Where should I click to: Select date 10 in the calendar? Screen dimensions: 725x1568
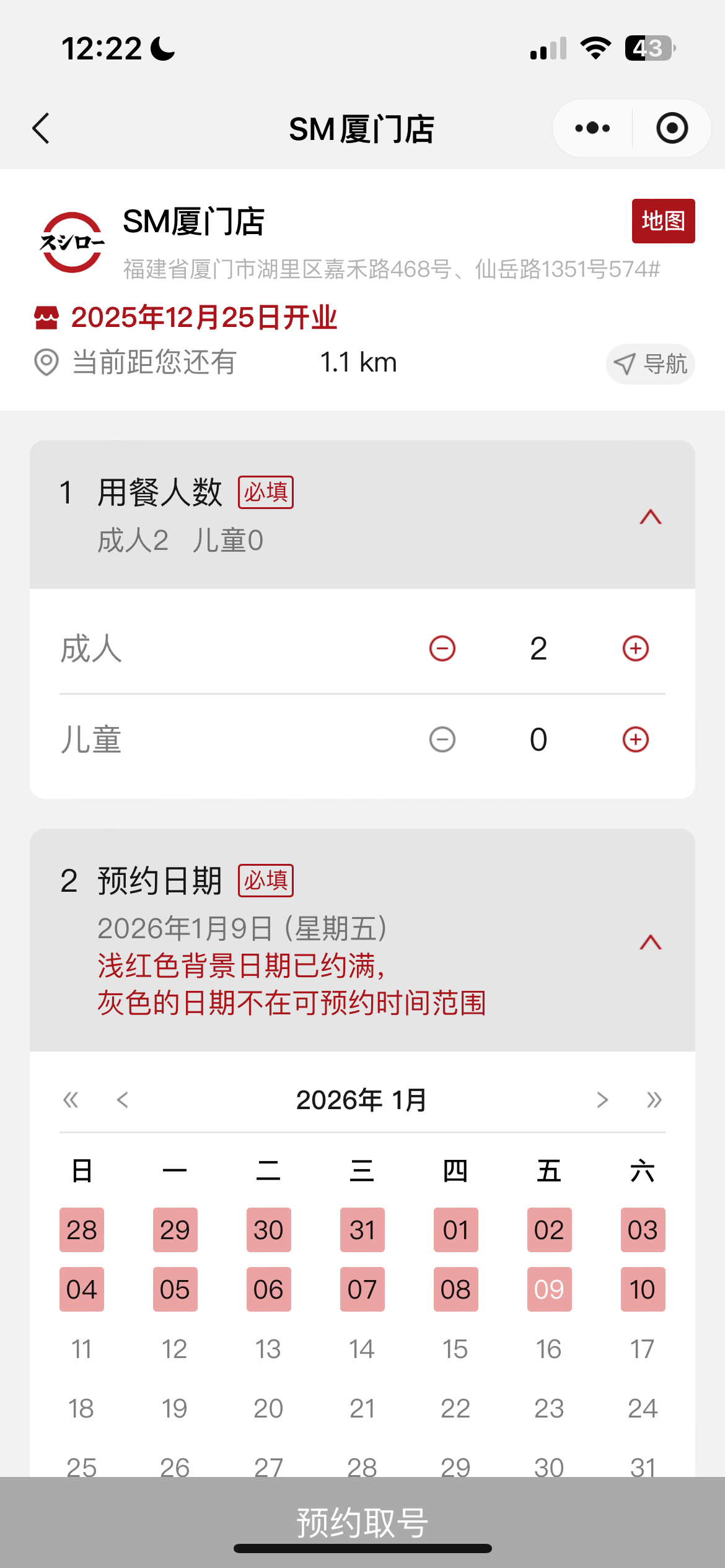coord(643,1289)
